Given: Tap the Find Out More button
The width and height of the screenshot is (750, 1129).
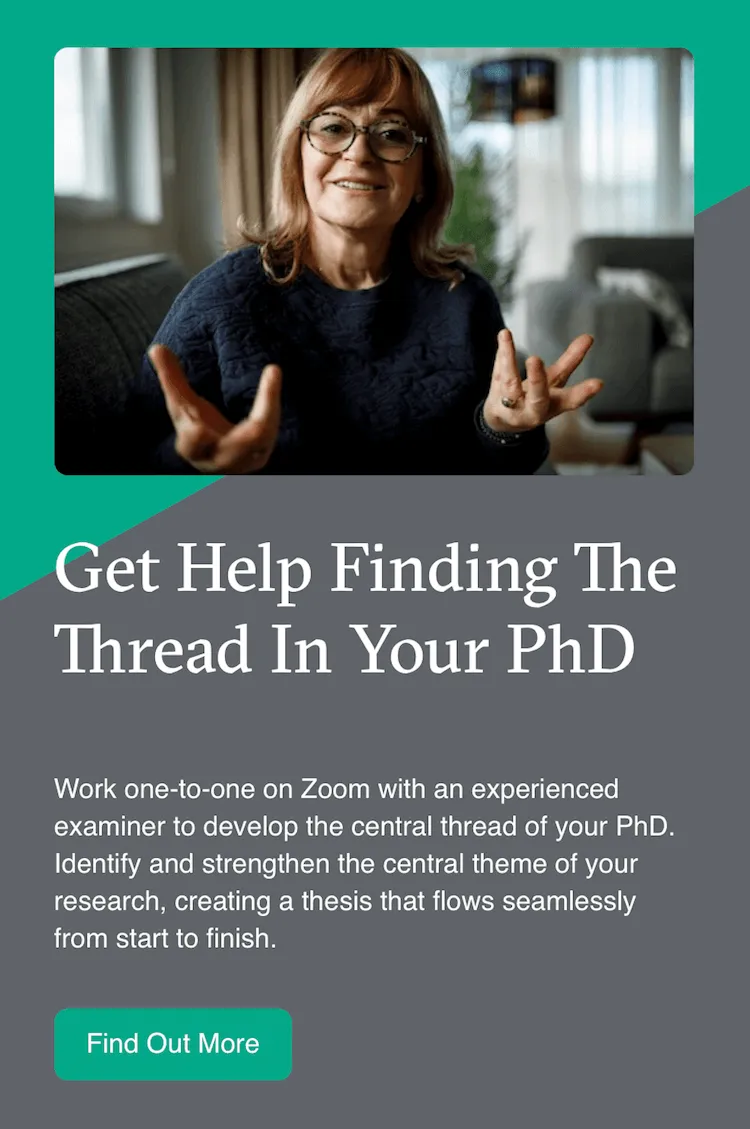Looking at the screenshot, I should point(173,1044).
